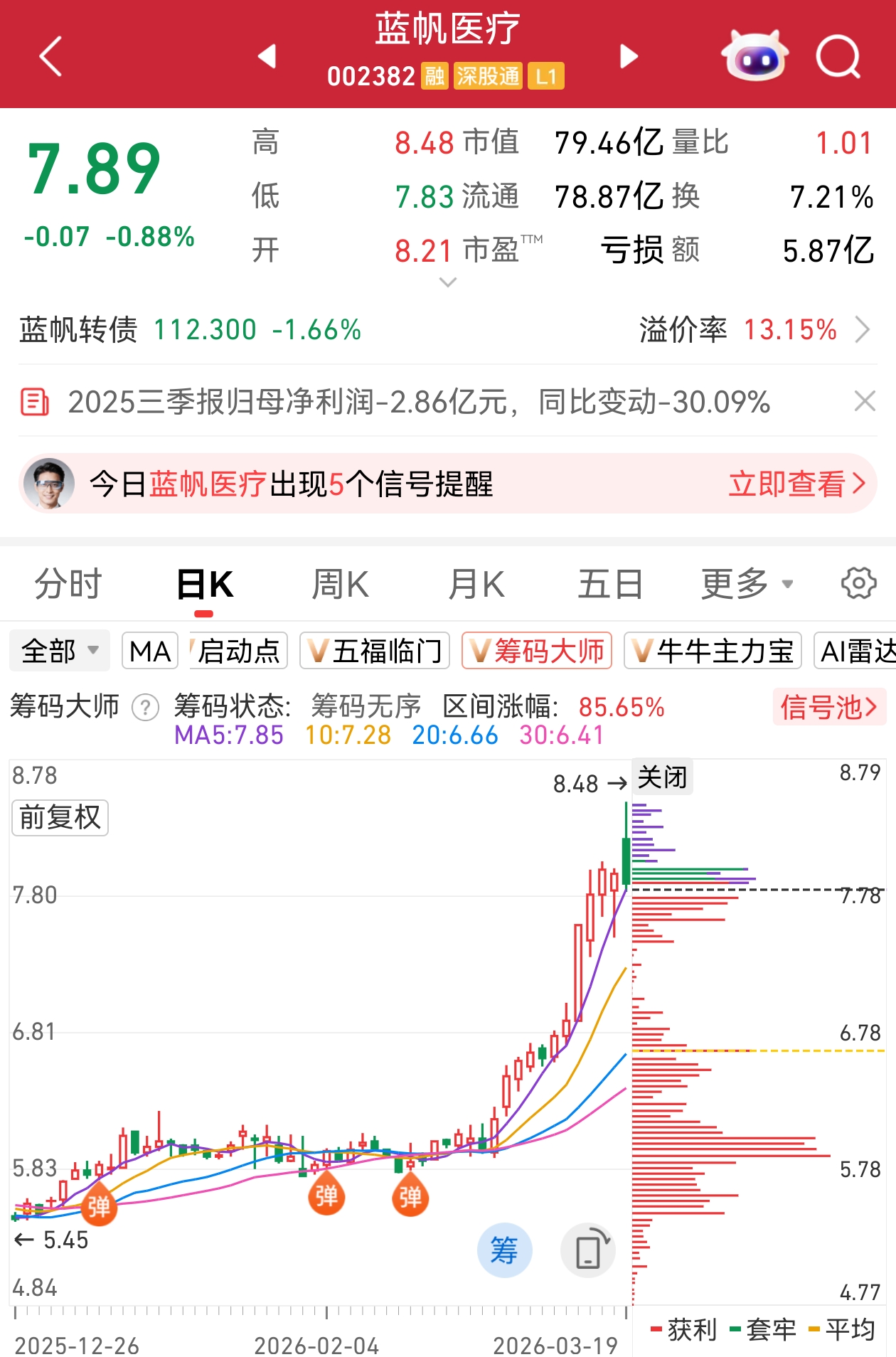Change the 前复权 price adjustment setting
This screenshot has width=896, height=1357.
click(x=60, y=818)
